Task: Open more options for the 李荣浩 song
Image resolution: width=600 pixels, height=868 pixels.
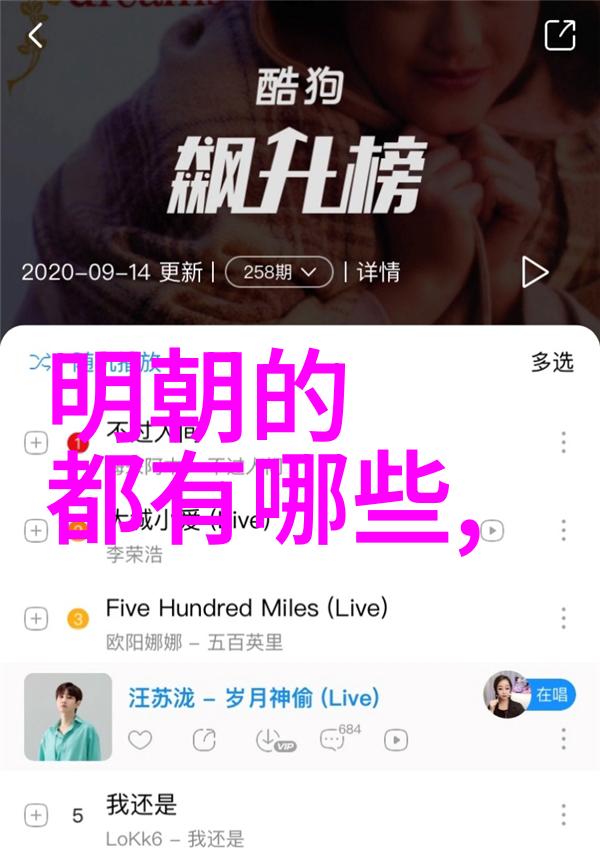Action: [564, 530]
